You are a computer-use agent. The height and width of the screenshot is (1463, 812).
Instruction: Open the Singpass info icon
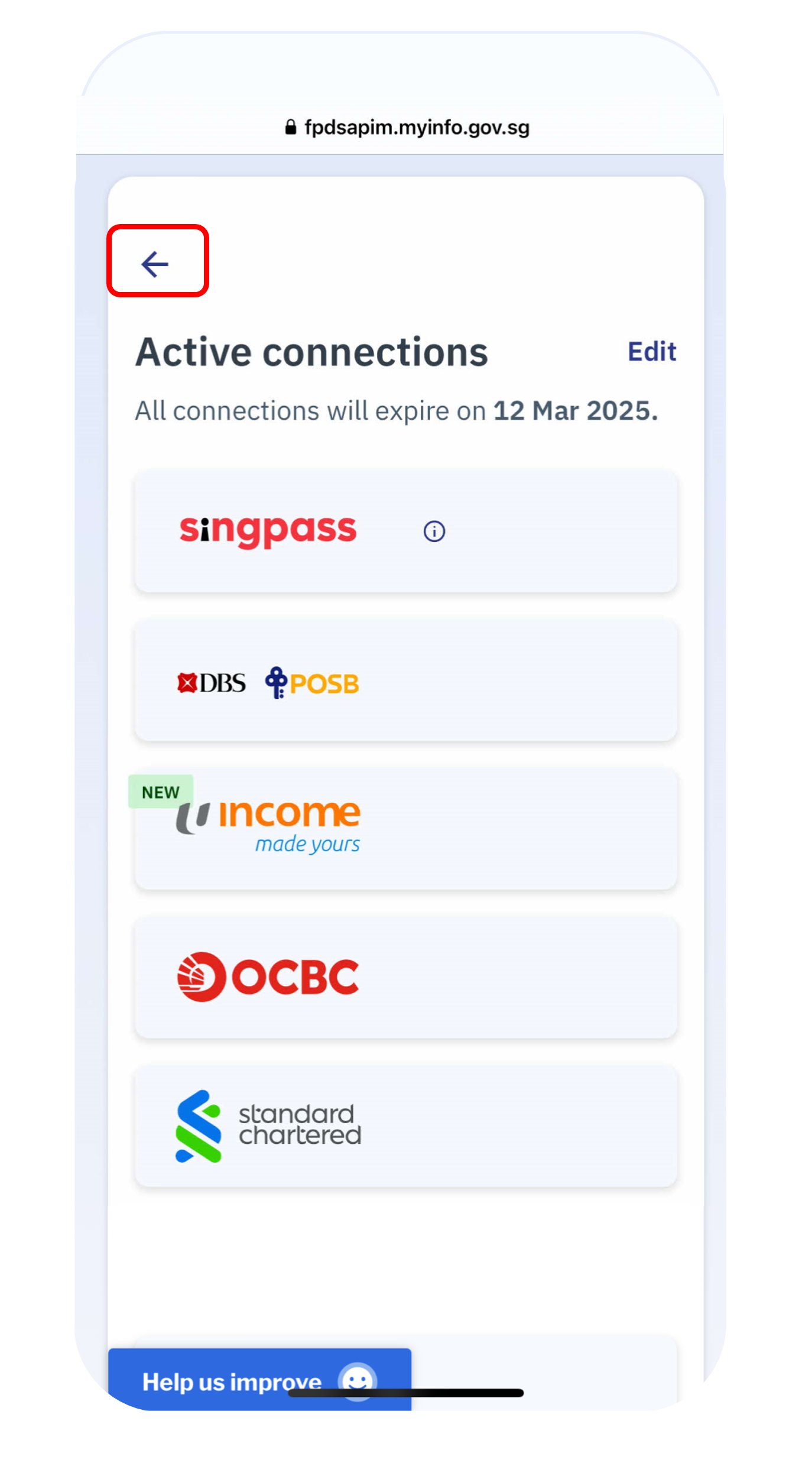pos(434,531)
